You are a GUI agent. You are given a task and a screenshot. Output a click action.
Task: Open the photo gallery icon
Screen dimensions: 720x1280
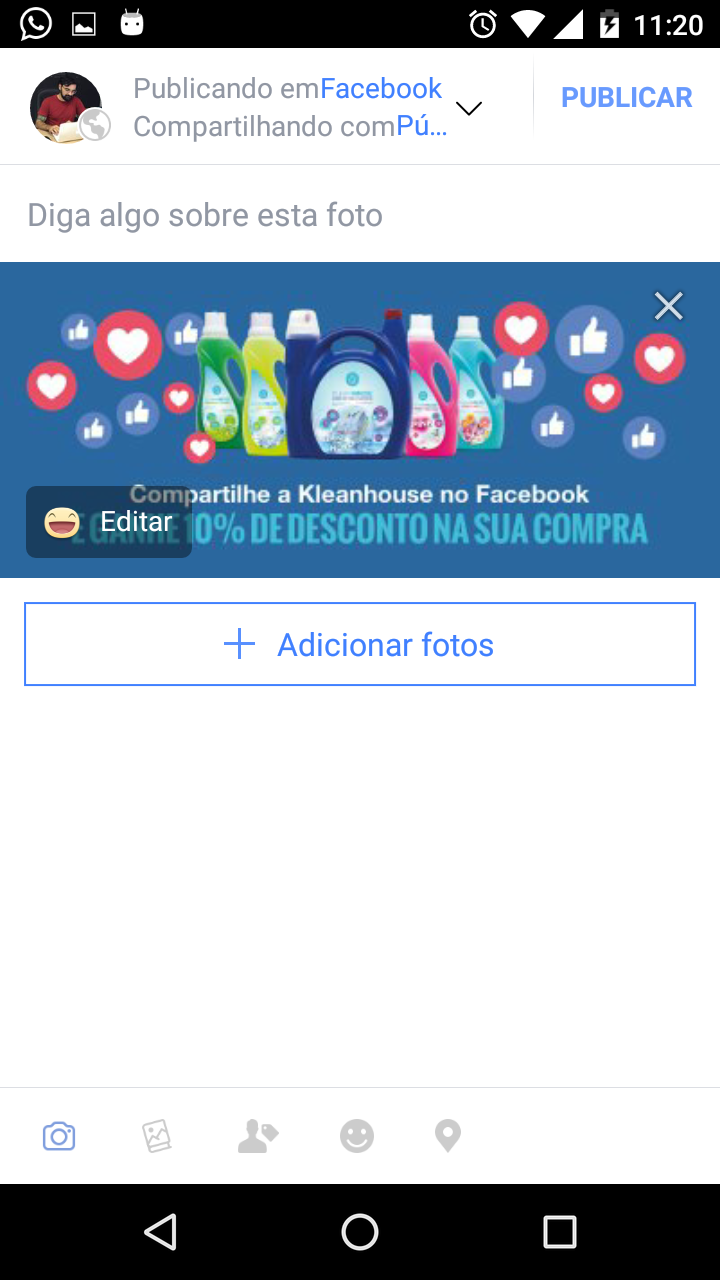coord(157,1136)
